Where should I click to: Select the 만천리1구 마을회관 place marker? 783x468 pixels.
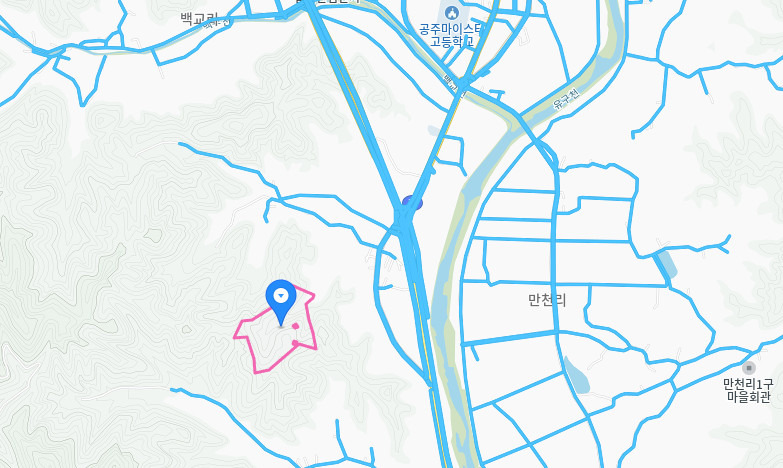coord(749,368)
